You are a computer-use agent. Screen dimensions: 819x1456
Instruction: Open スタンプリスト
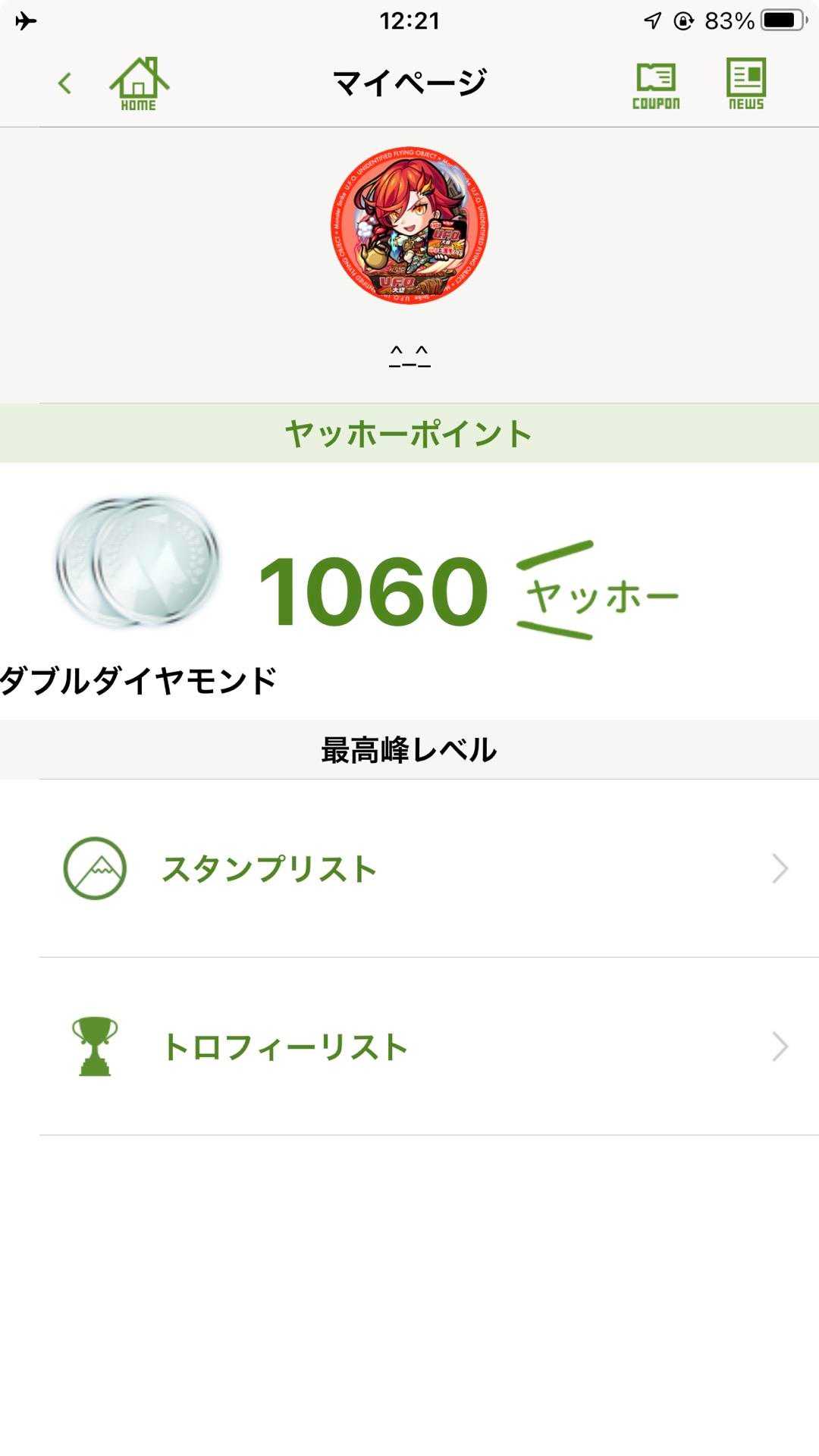click(425, 868)
